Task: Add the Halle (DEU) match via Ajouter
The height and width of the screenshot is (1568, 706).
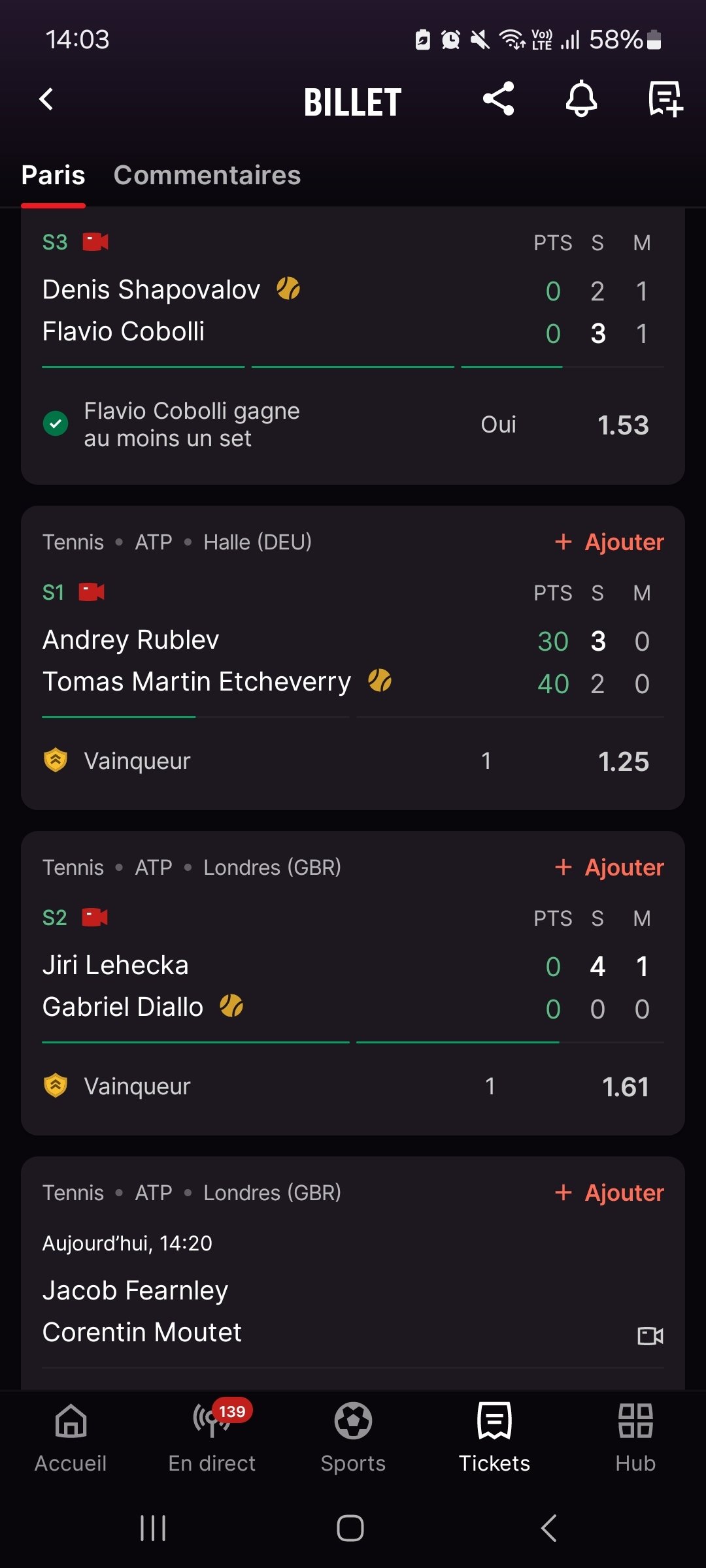Action: point(609,542)
